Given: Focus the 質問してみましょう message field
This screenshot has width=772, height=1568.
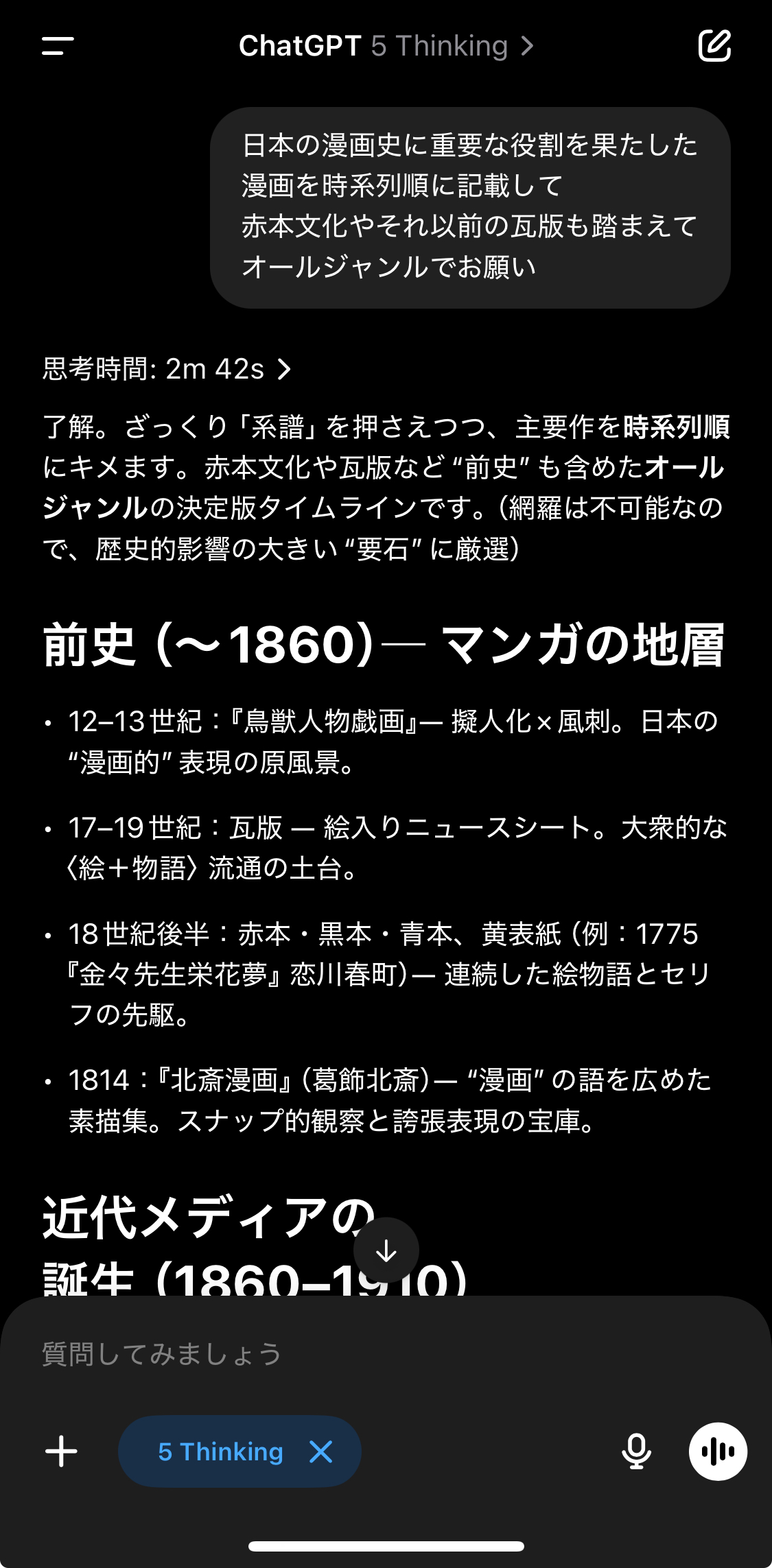Looking at the screenshot, I should pyautogui.click(x=386, y=1354).
